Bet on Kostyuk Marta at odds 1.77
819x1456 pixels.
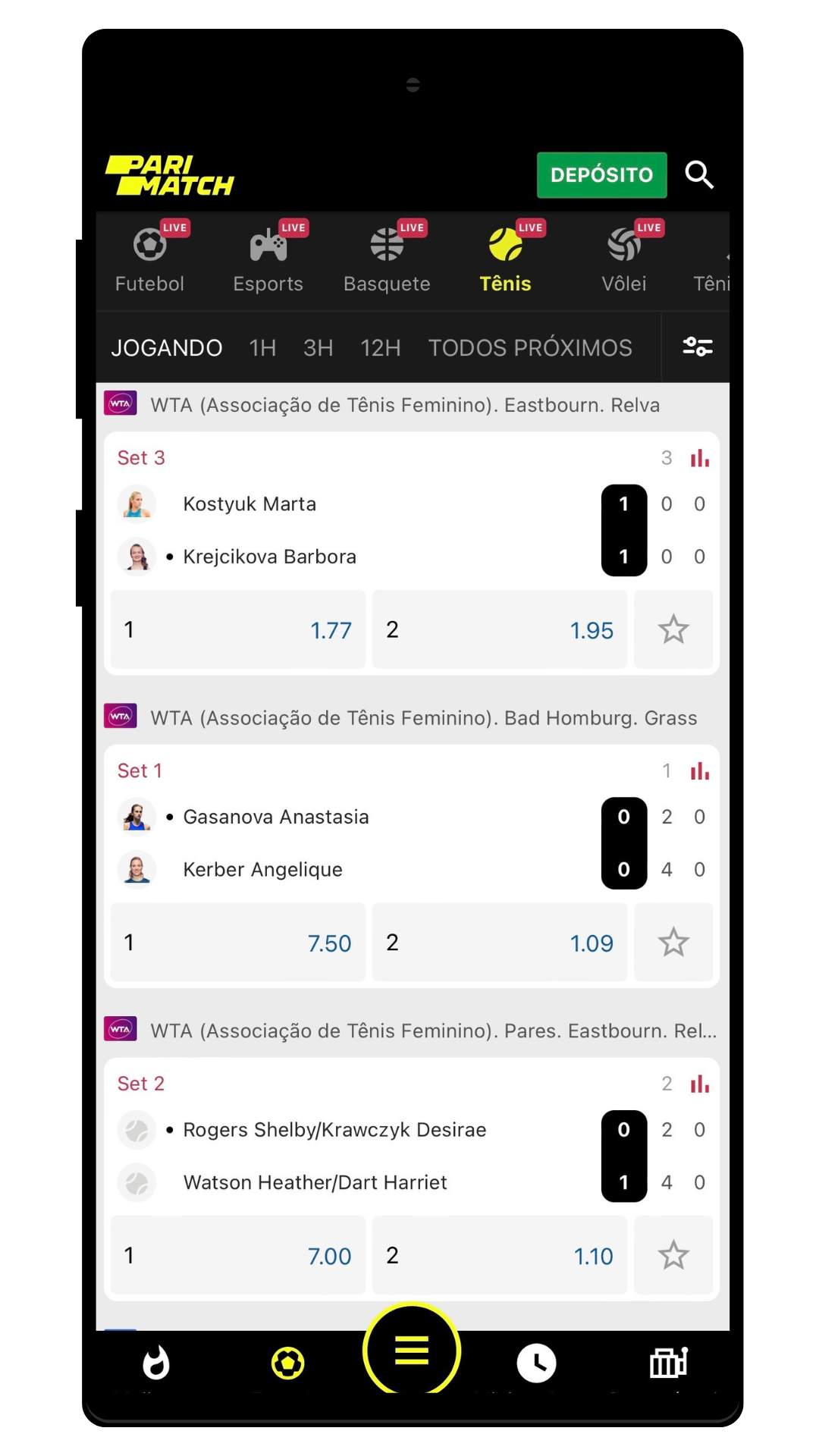(238, 630)
